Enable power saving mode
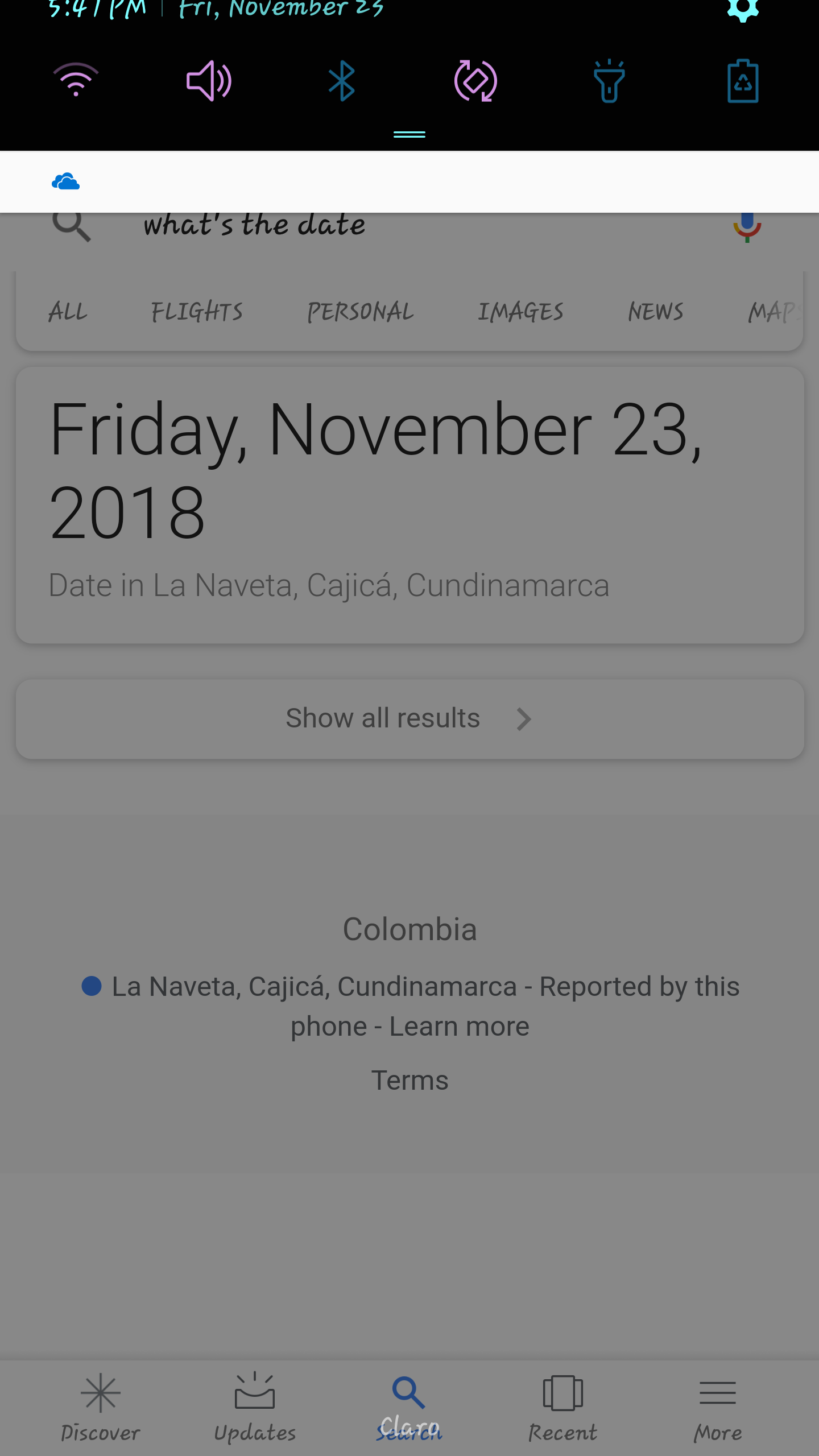 pos(743,81)
